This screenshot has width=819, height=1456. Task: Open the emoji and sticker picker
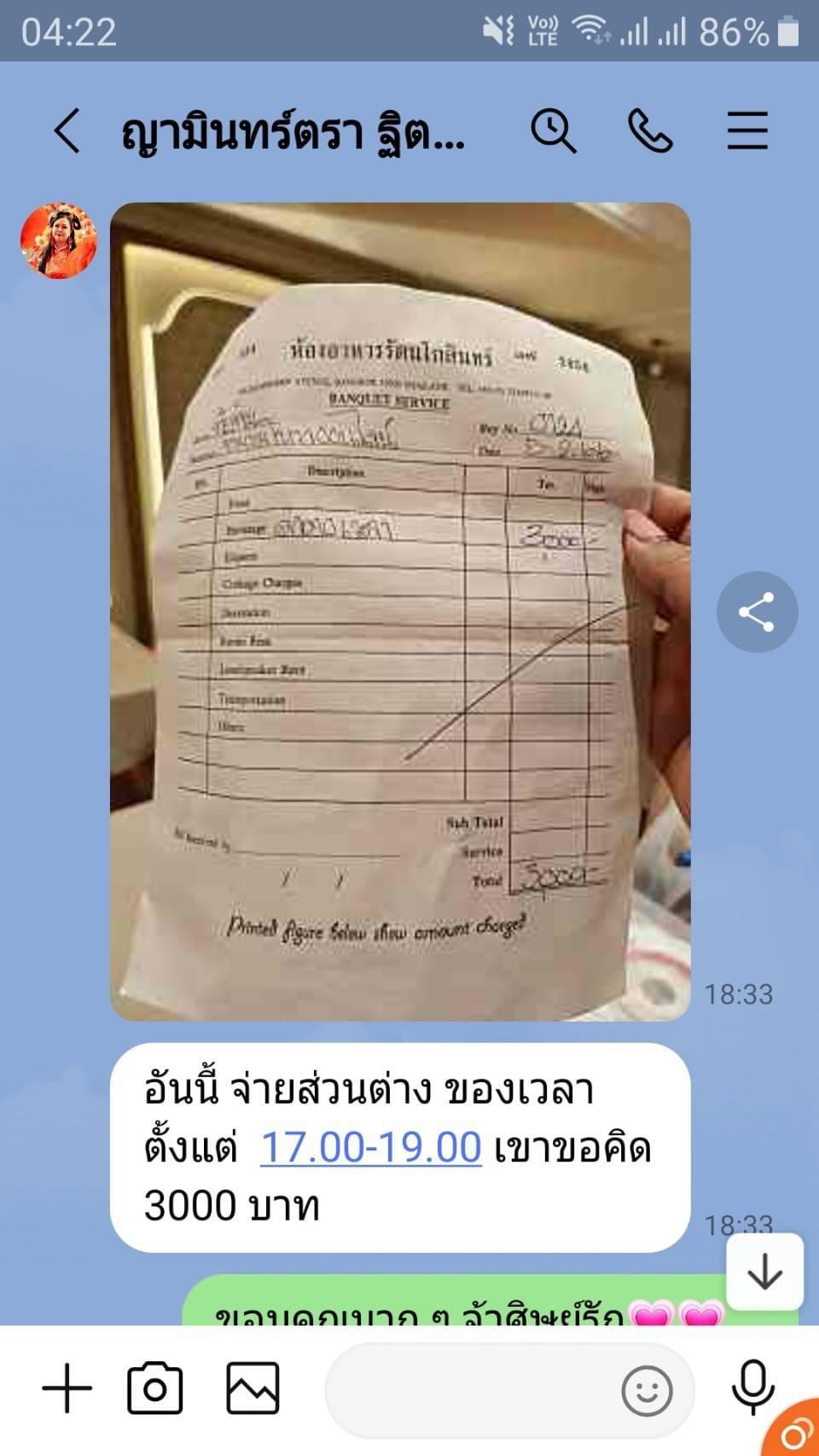(x=646, y=1391)
